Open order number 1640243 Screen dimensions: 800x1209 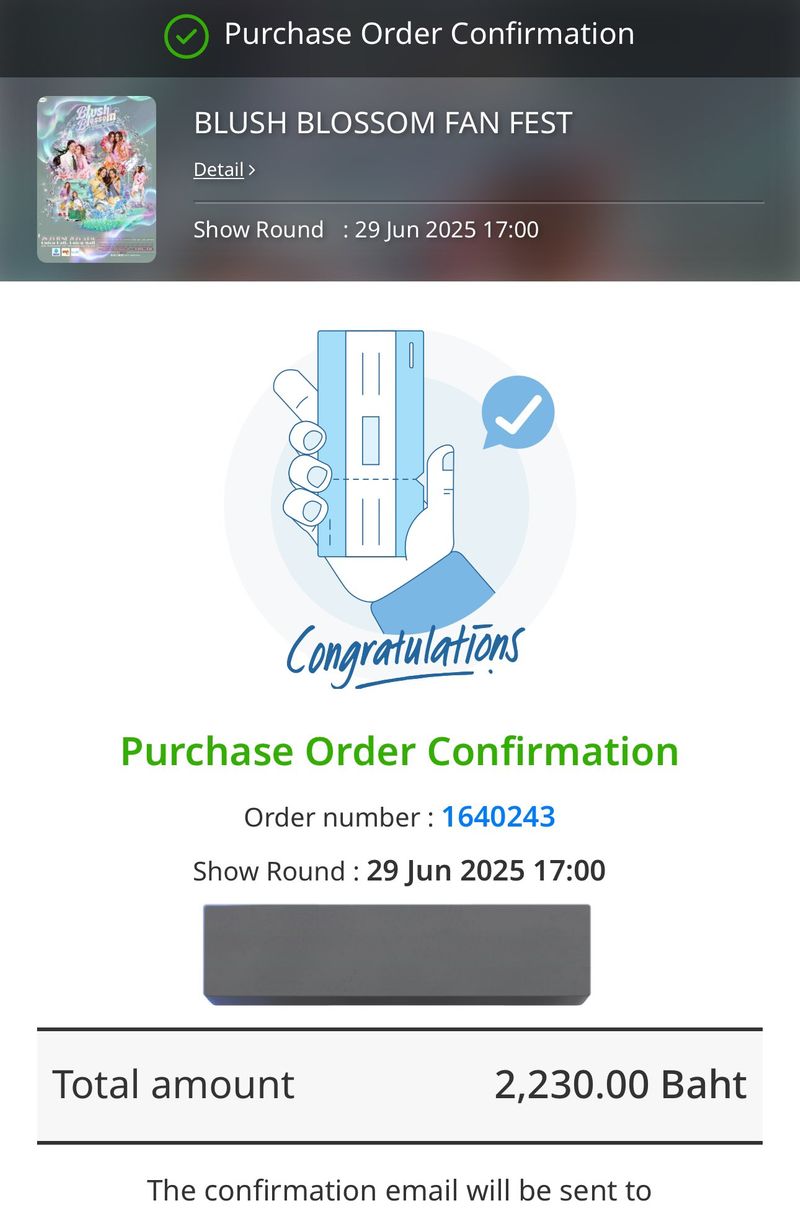point(498,817)
